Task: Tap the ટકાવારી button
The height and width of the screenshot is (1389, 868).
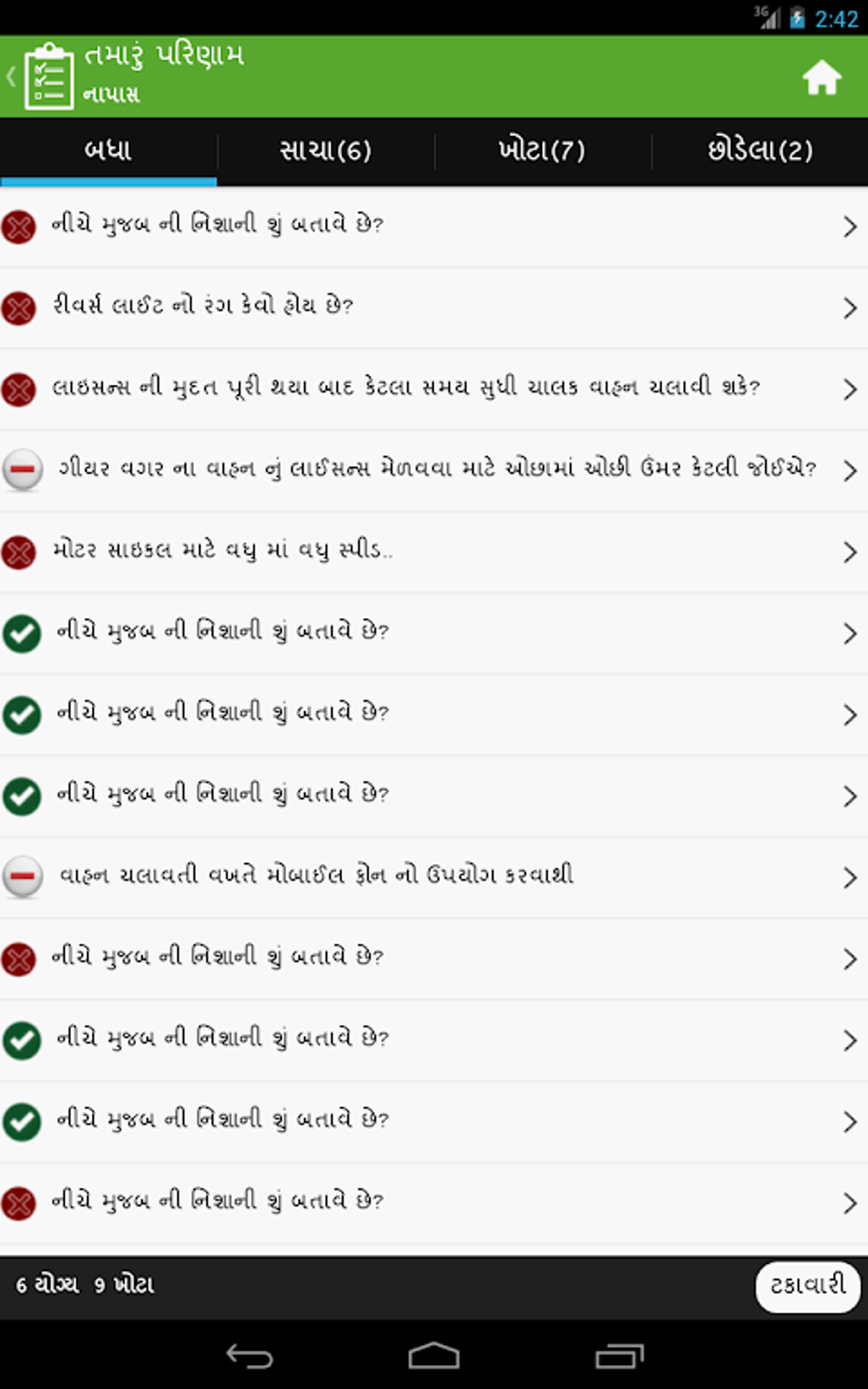Action: pyautogui.click(x=807, y=1286)
